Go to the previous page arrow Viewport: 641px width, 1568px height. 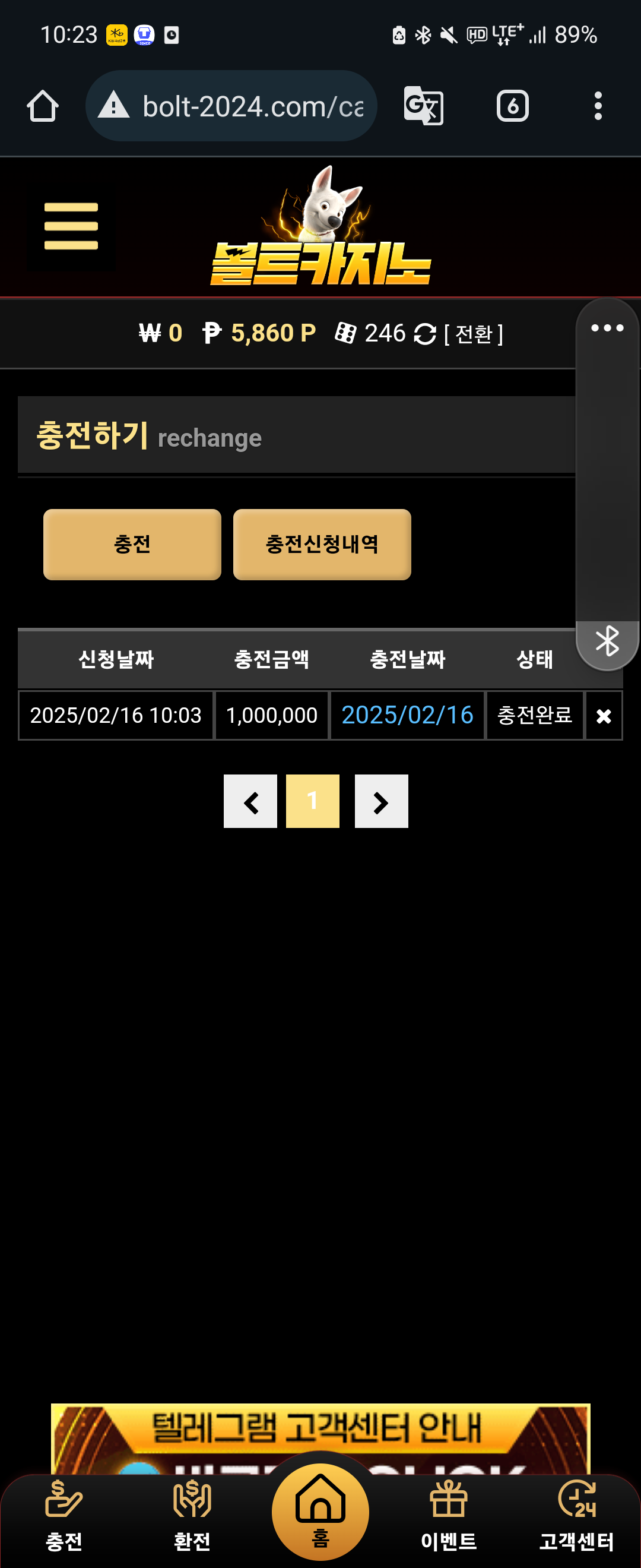250,801
